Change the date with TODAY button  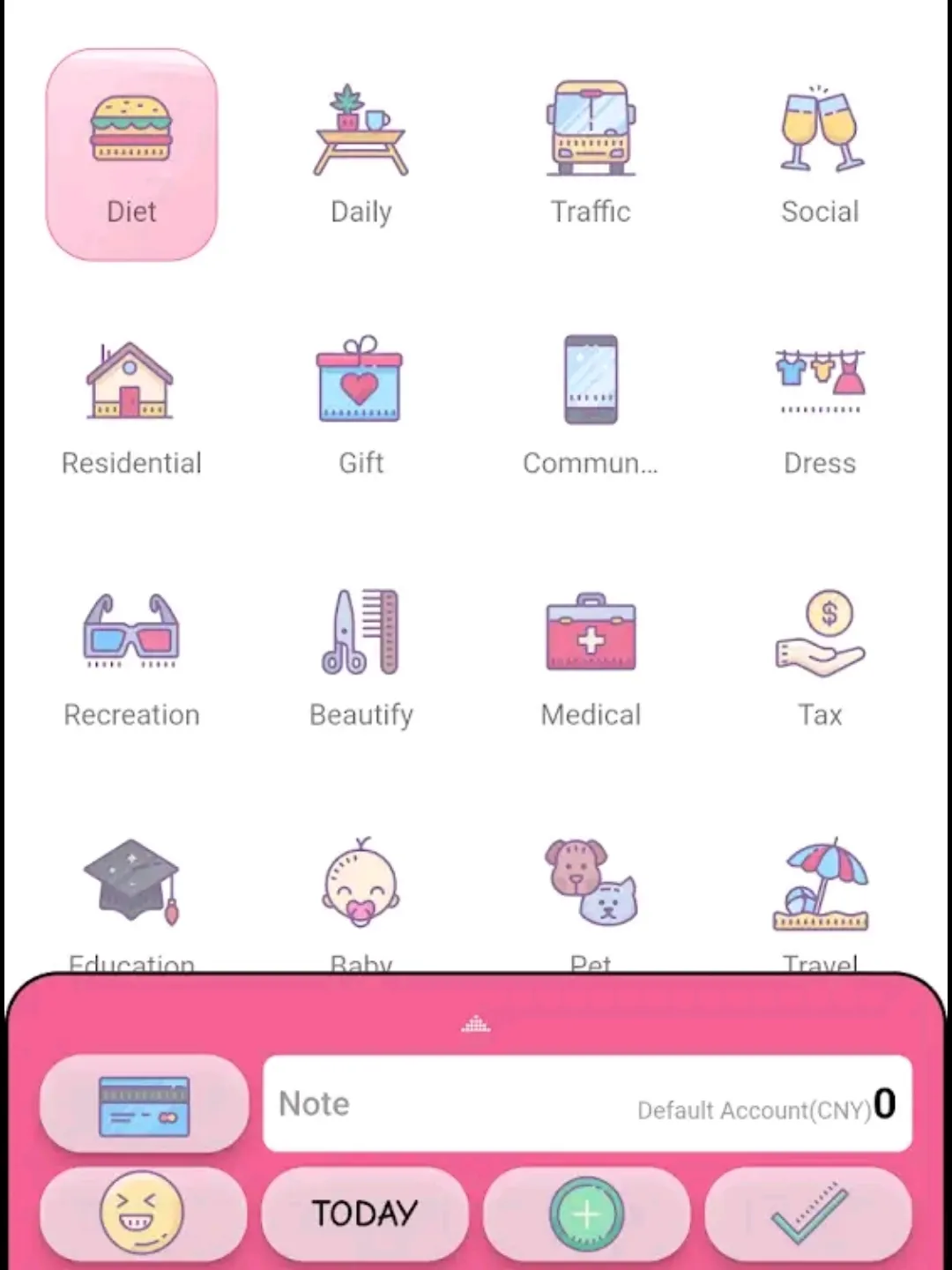pos(364,1214)
